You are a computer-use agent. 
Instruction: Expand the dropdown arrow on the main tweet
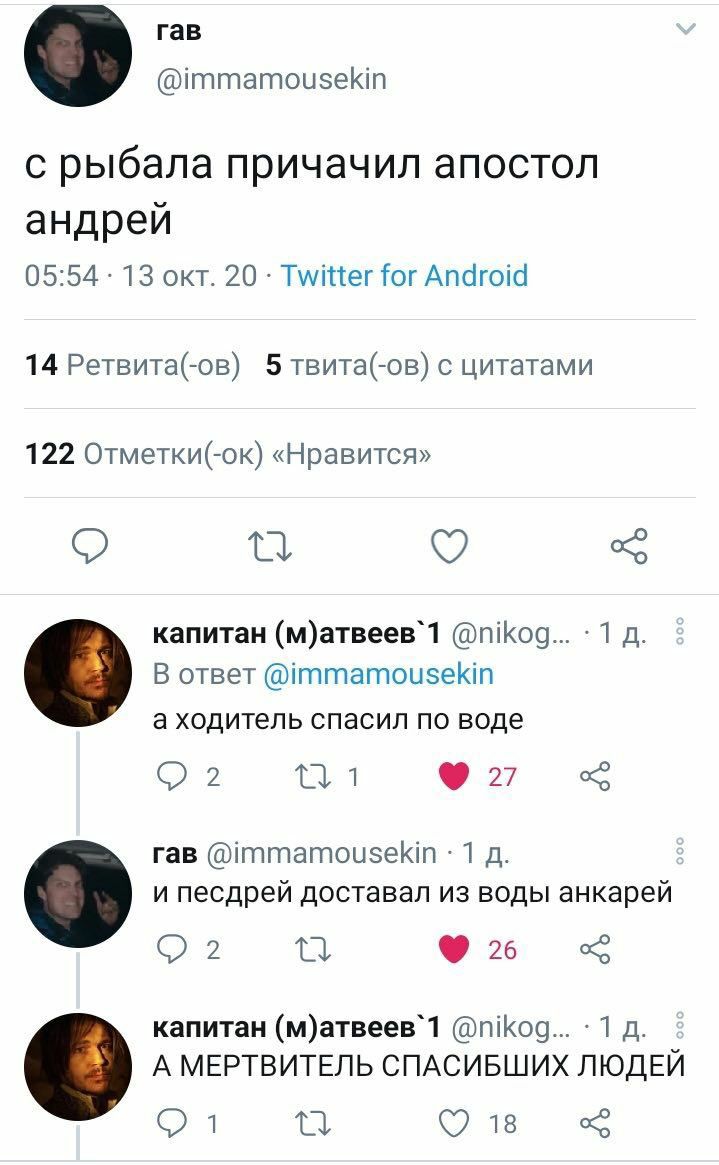686,30
